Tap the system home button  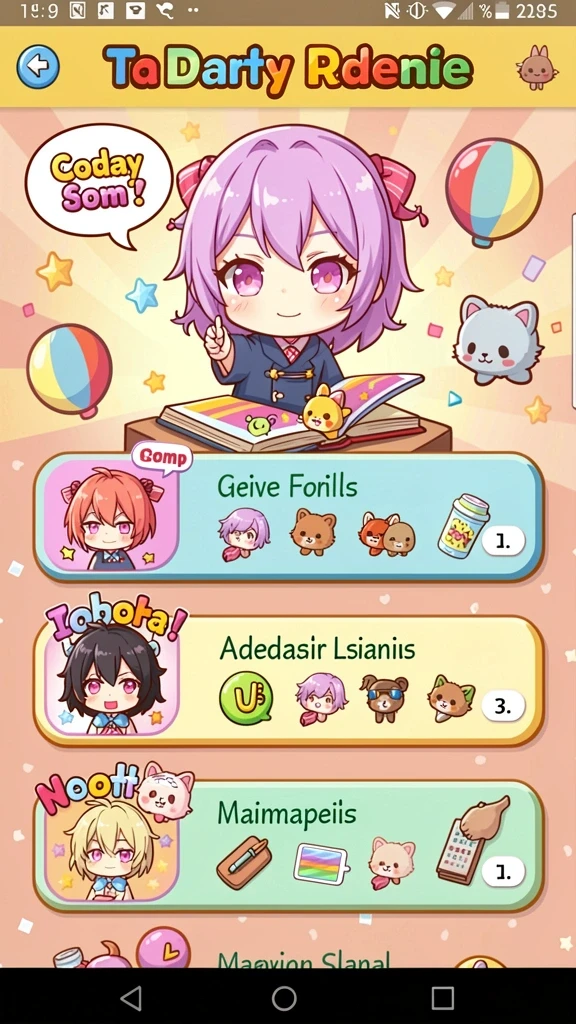click(x=284, y=997)
